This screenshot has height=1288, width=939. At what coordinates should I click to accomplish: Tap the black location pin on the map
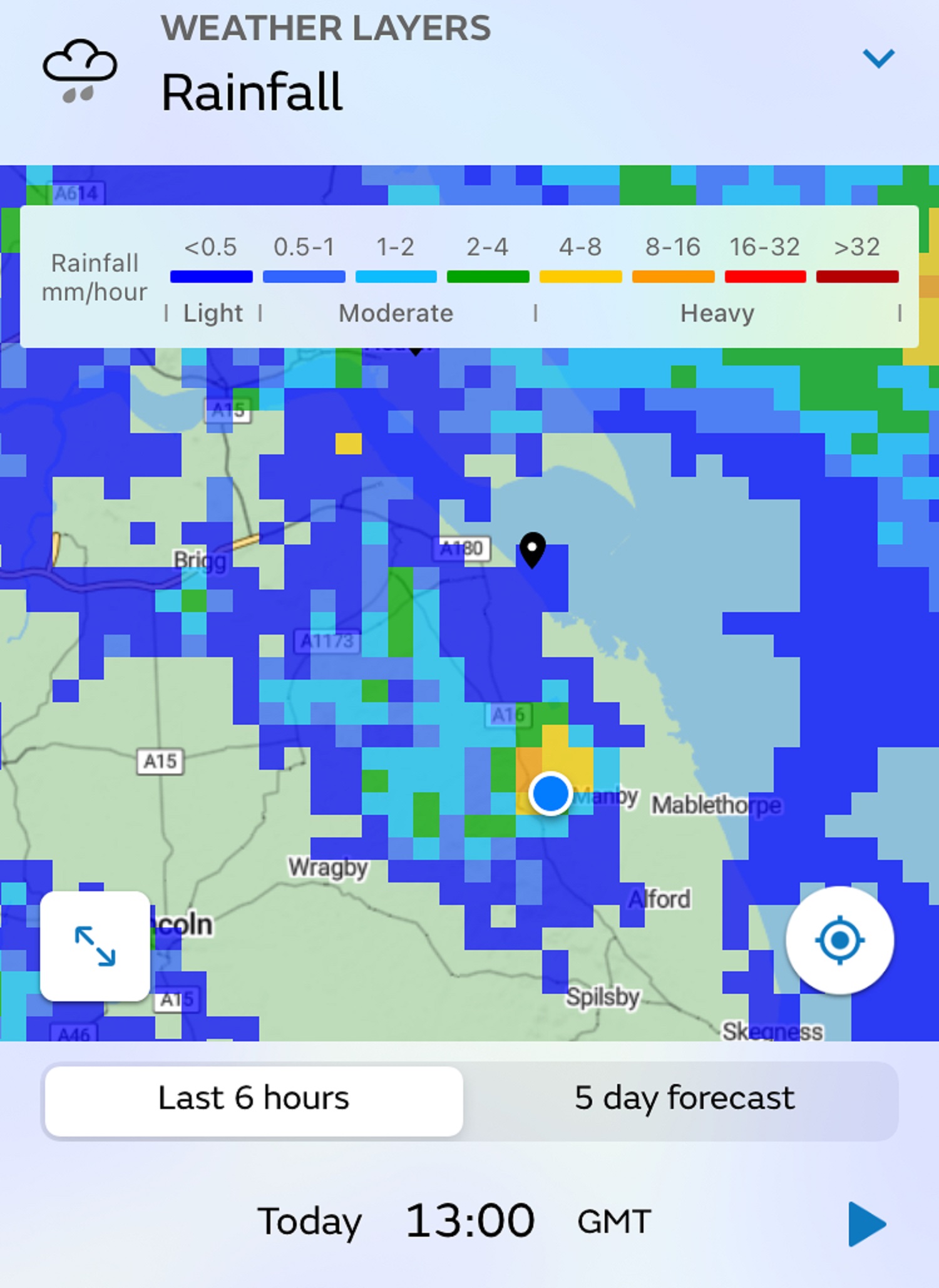(x=532, y=549)
